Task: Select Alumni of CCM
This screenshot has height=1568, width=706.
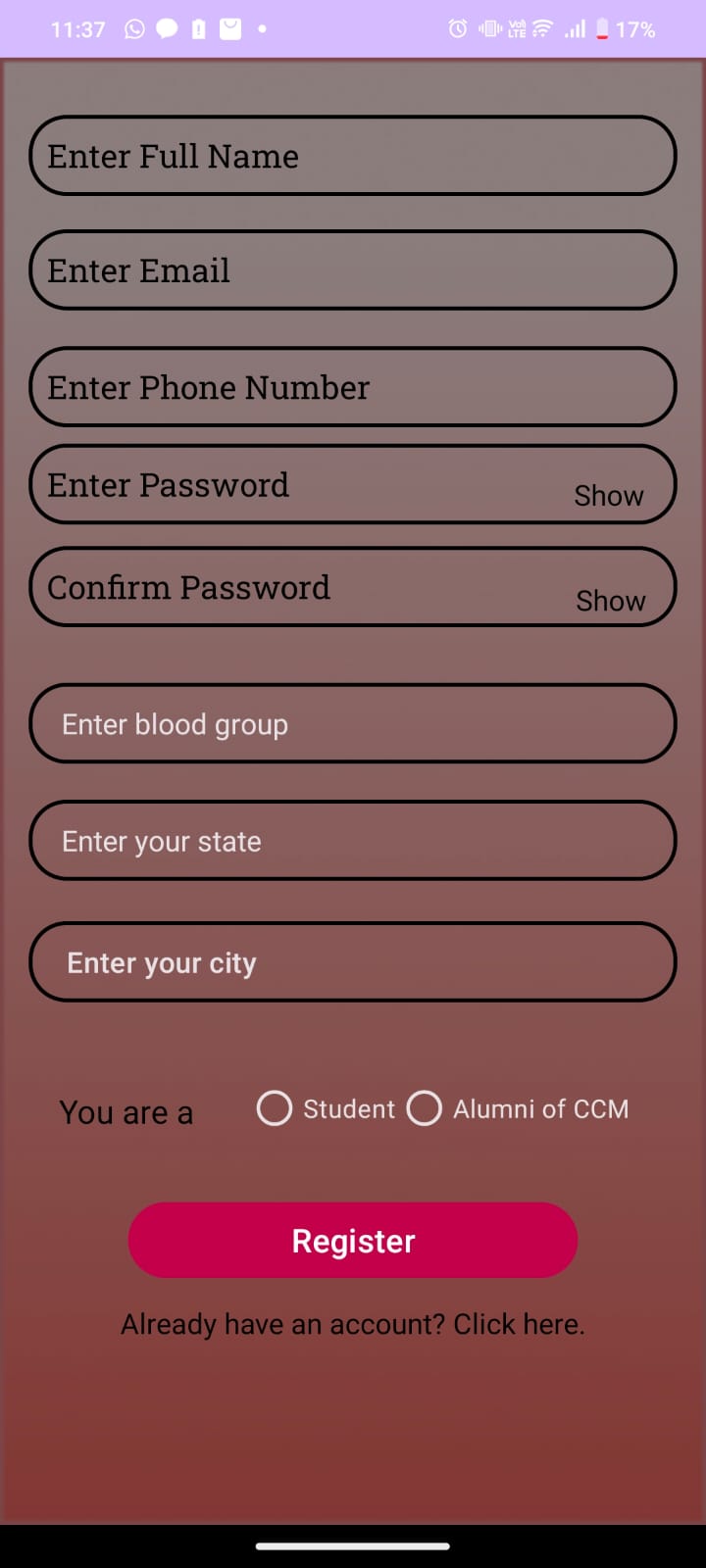Action: pyautogui.click(x=425, y=1108)
